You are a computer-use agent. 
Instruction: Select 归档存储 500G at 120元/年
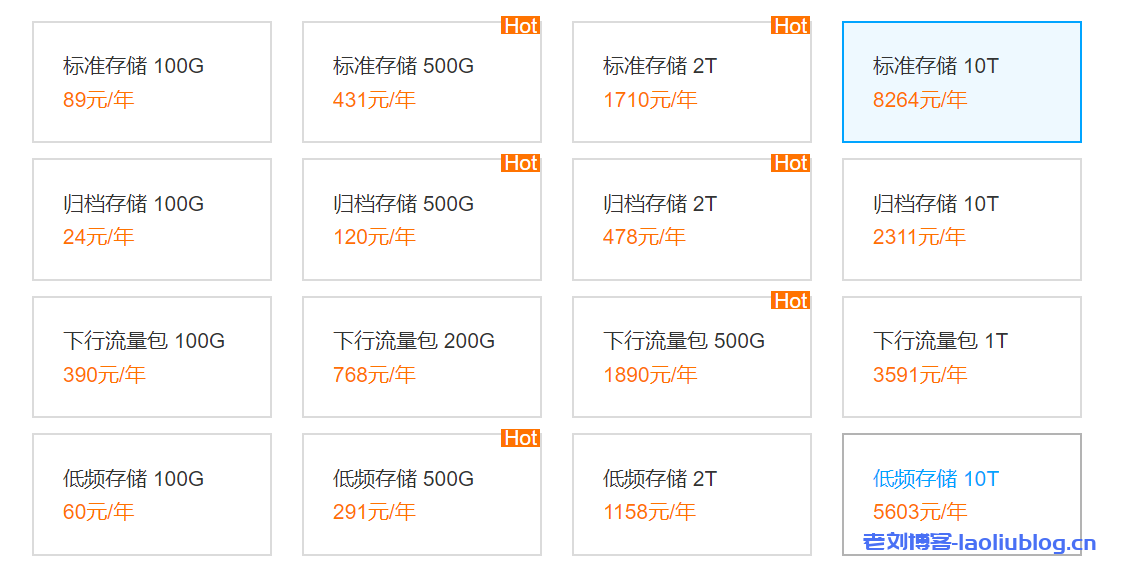(422, 219)
